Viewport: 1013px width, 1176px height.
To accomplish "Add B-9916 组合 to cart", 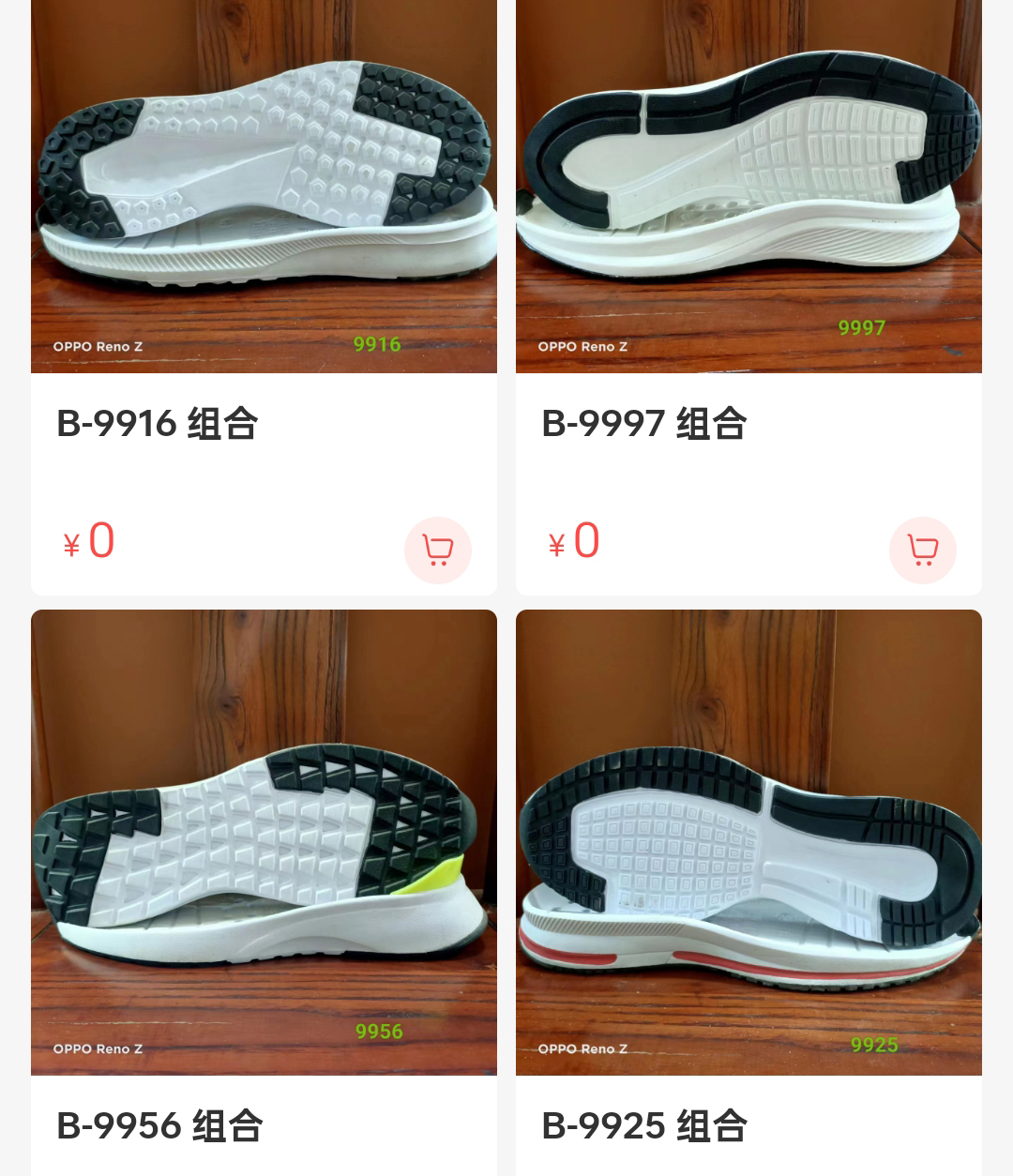I will [437, 550].
